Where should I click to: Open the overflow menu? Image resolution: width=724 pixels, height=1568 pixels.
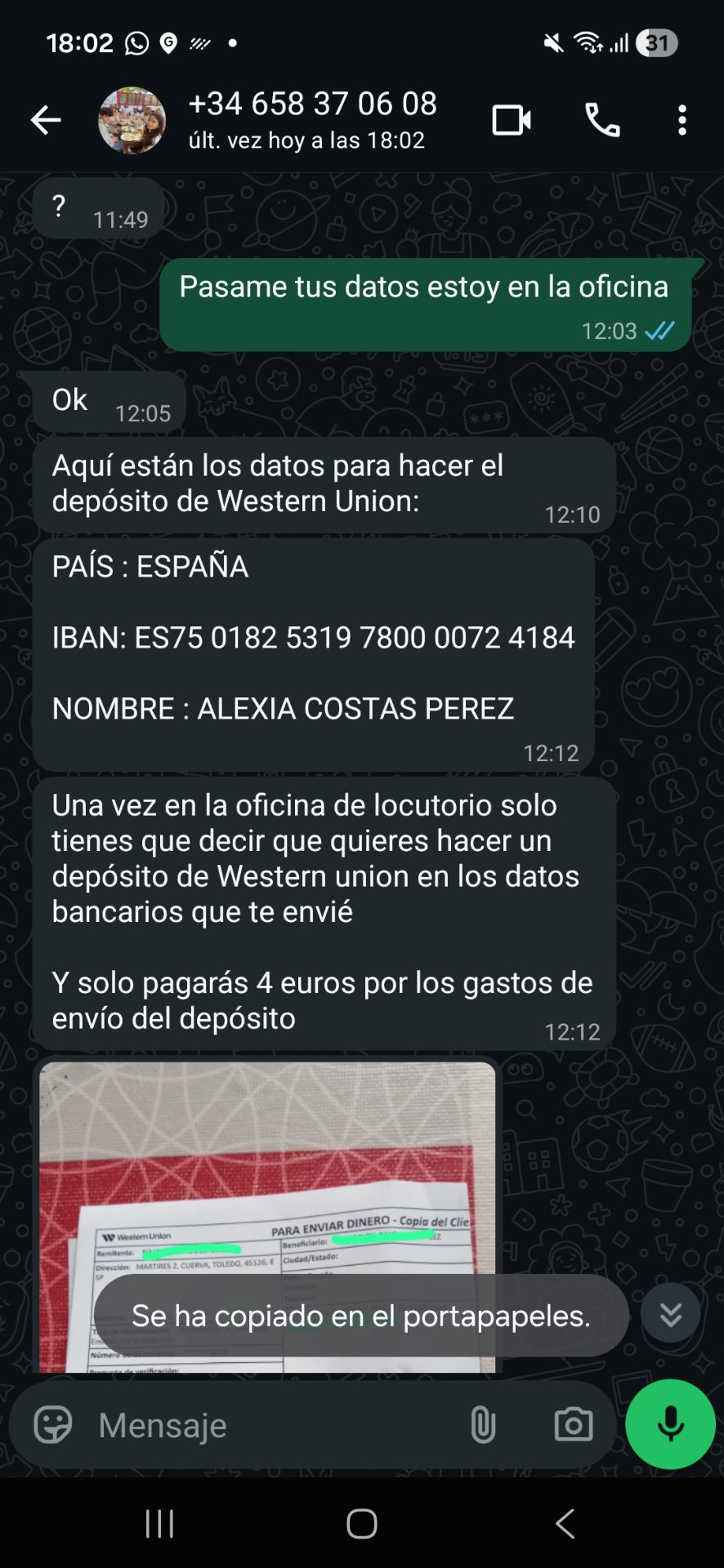682,121
